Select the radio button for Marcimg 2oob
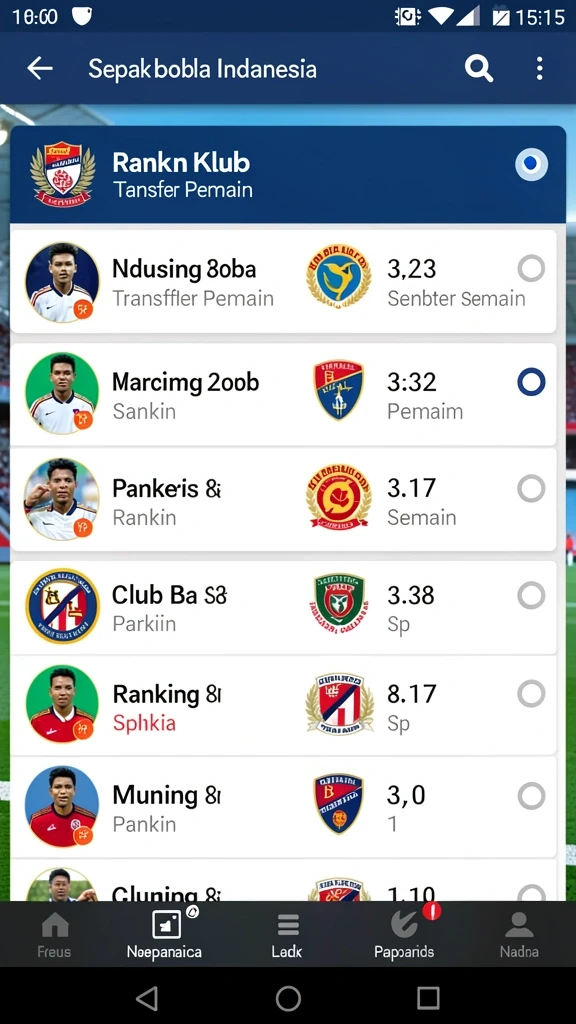 click(531, 381)
